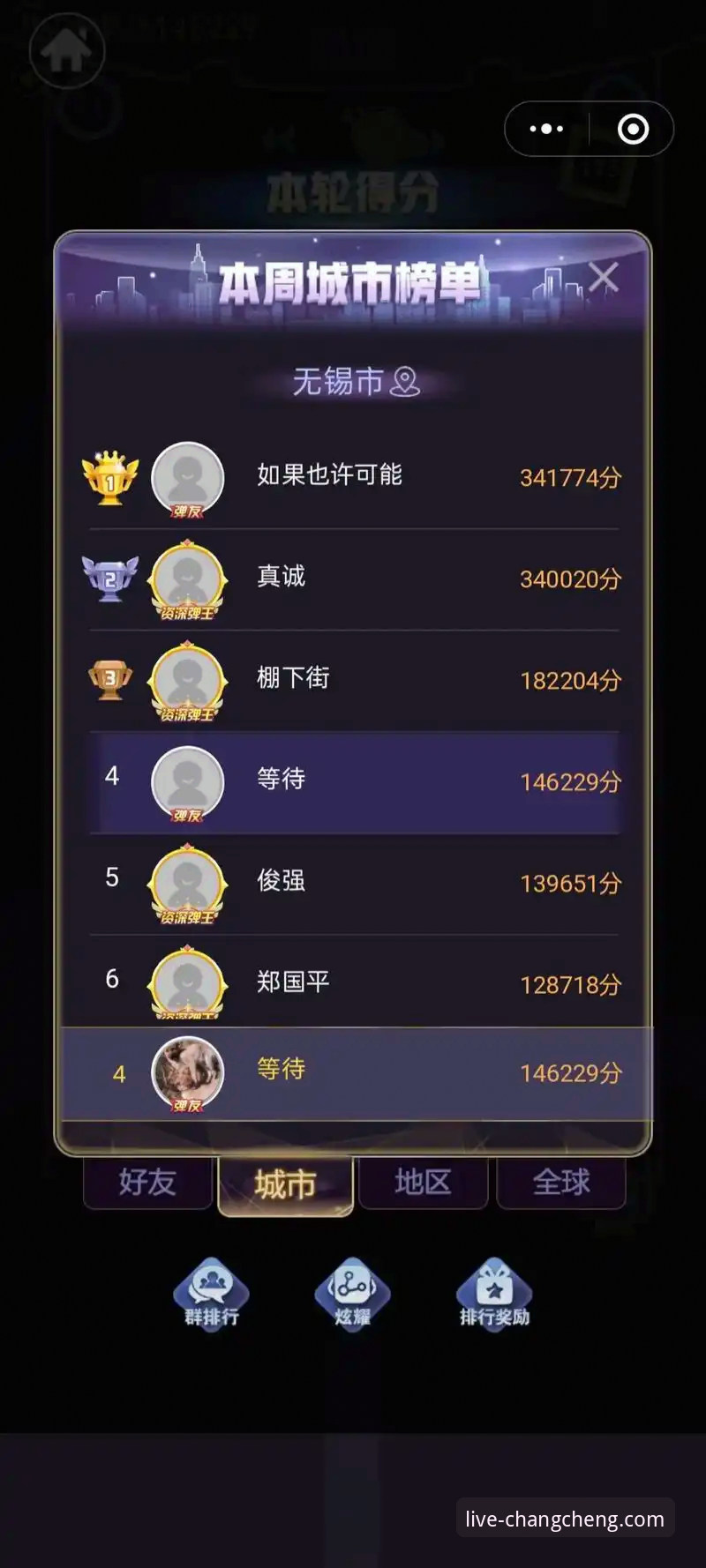This screenshot has width=706, height=1568.
Task: Click player 如果也许可能's avatar
Action: pos(187,476)
